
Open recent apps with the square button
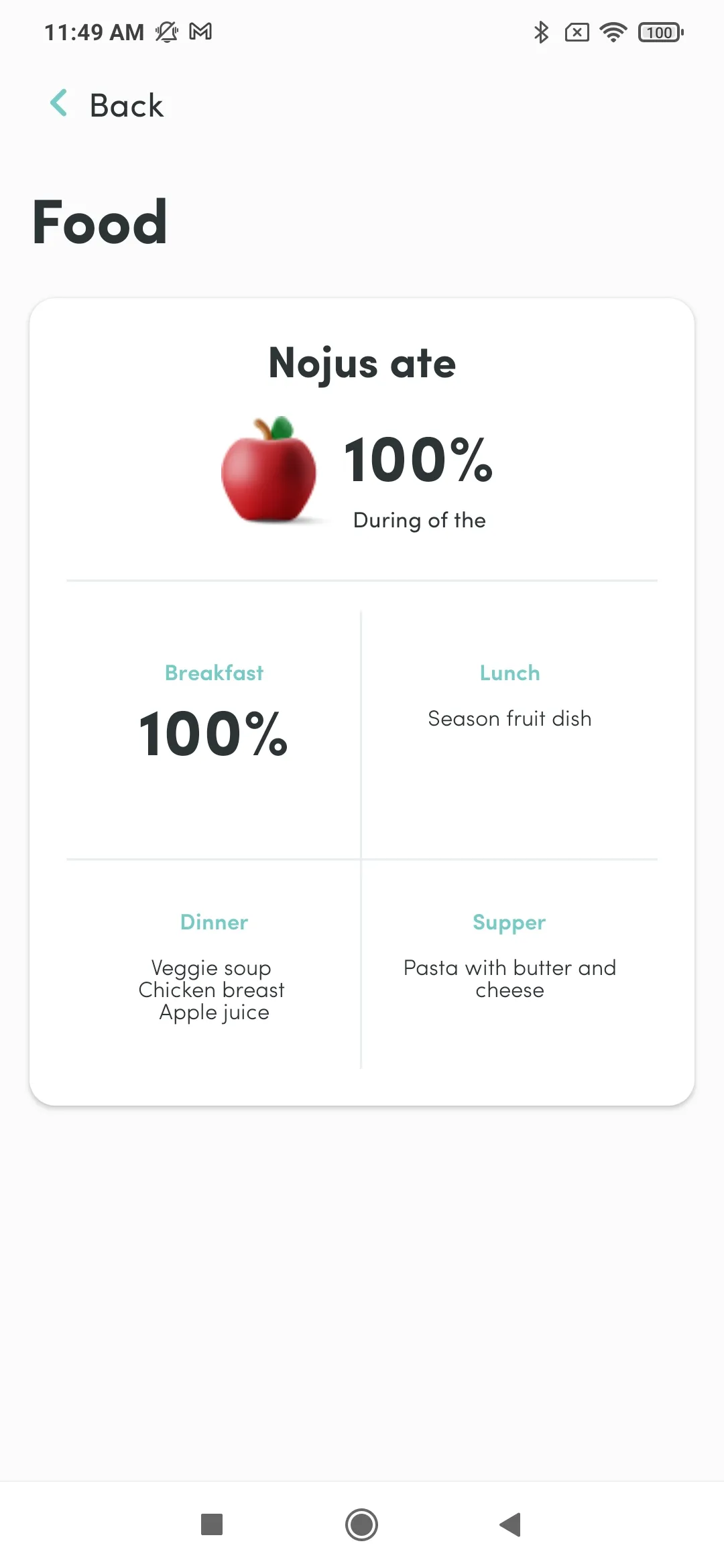(x=212, y=1524)
